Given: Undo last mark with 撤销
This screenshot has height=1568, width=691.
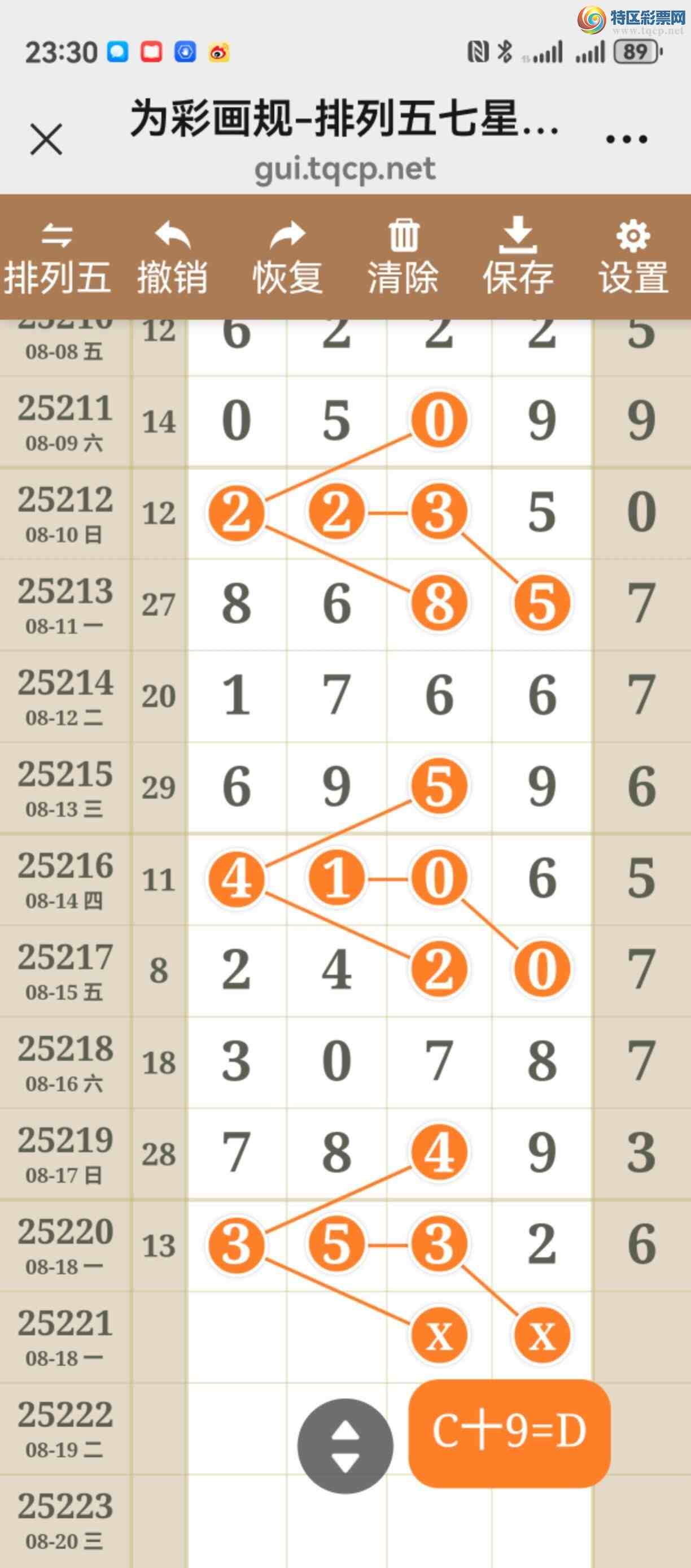Looking at the screenshot, I should click(x=173, y=258).
